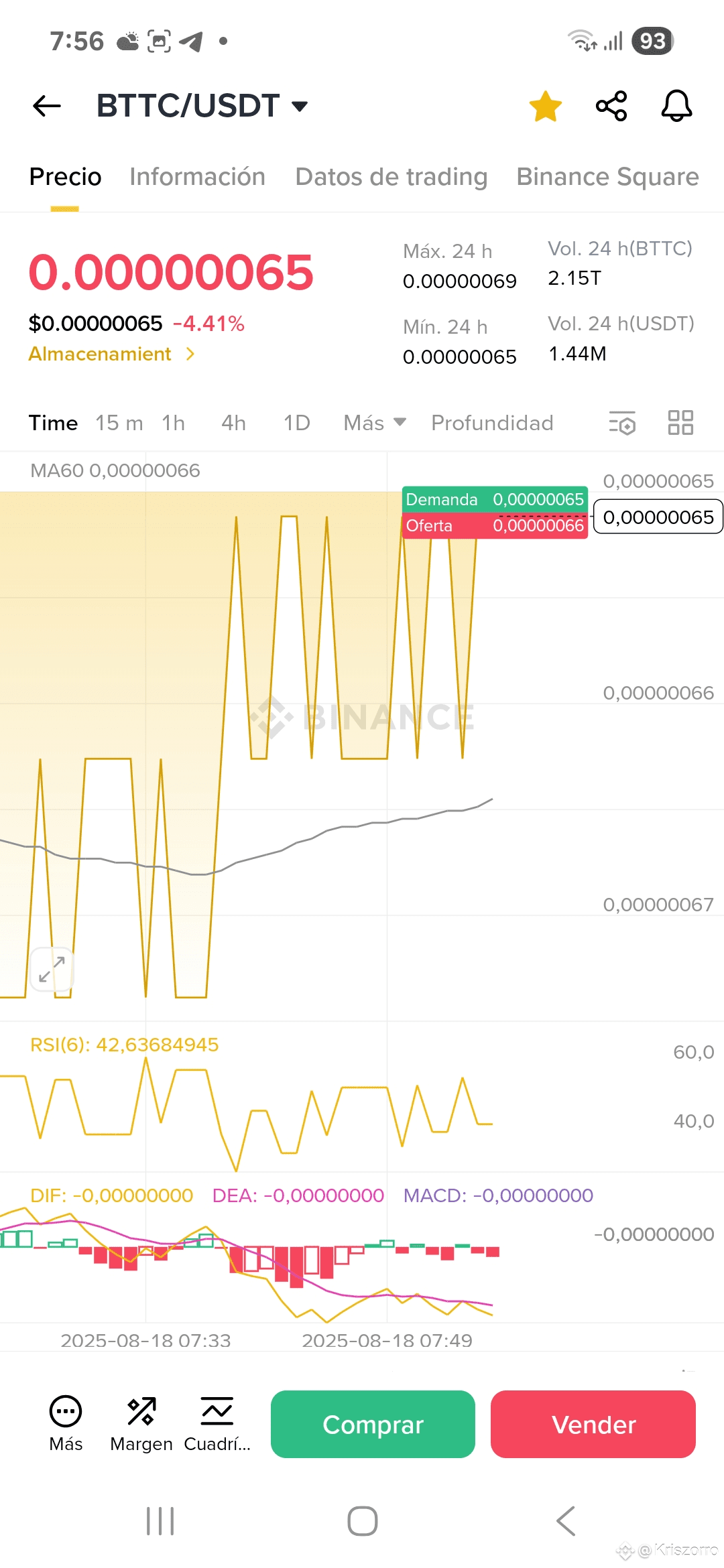Screen dimensions: 724x1568
Task: Remove BTTC/USDT from favorites star
Action: [546, 106]
